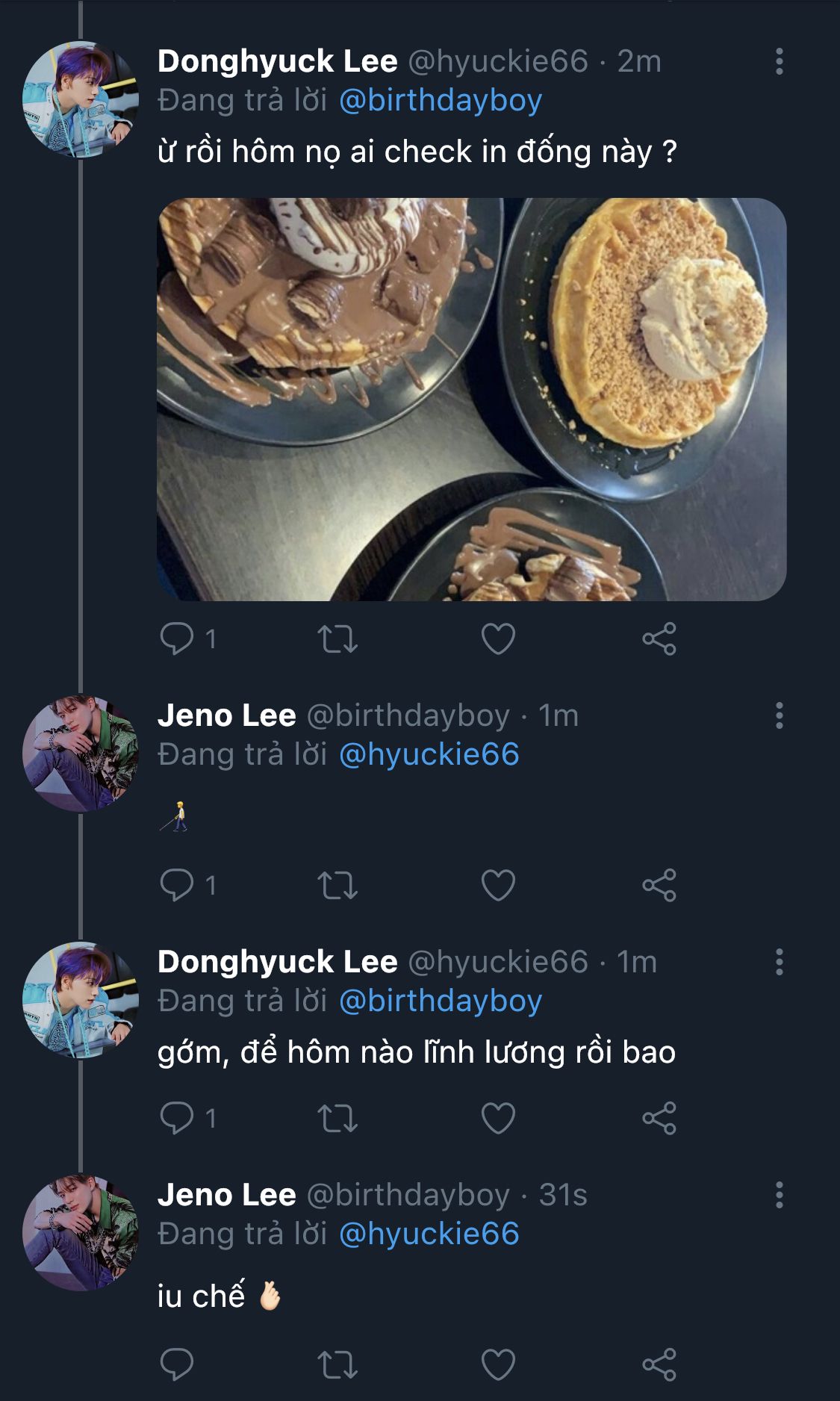Open the dessert photo in Donghyuck's tweet
The height and width of the screenshot is (1401, 840).
[x=471, y=399]
